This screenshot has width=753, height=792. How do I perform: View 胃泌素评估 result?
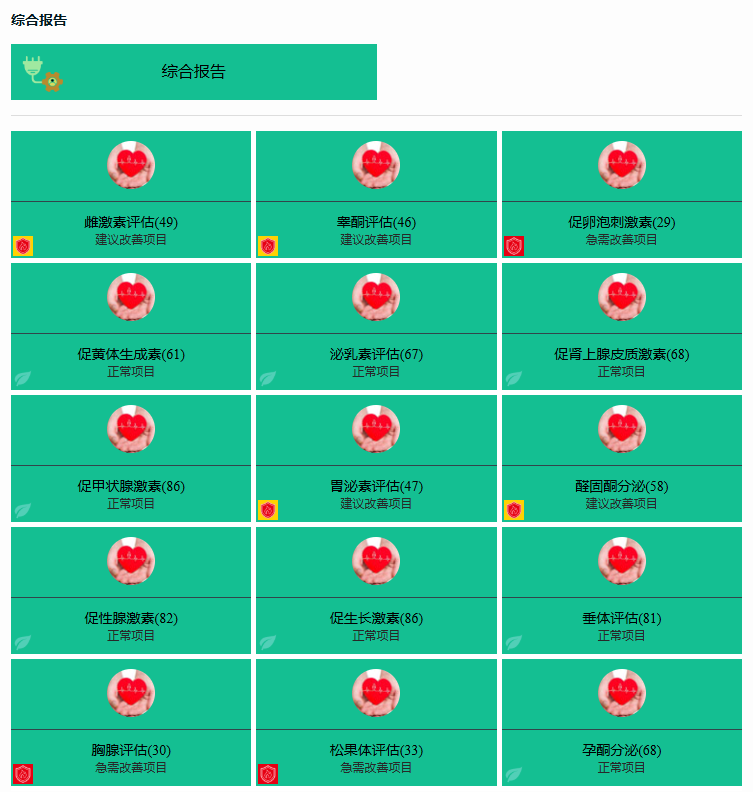click(376, 459)
